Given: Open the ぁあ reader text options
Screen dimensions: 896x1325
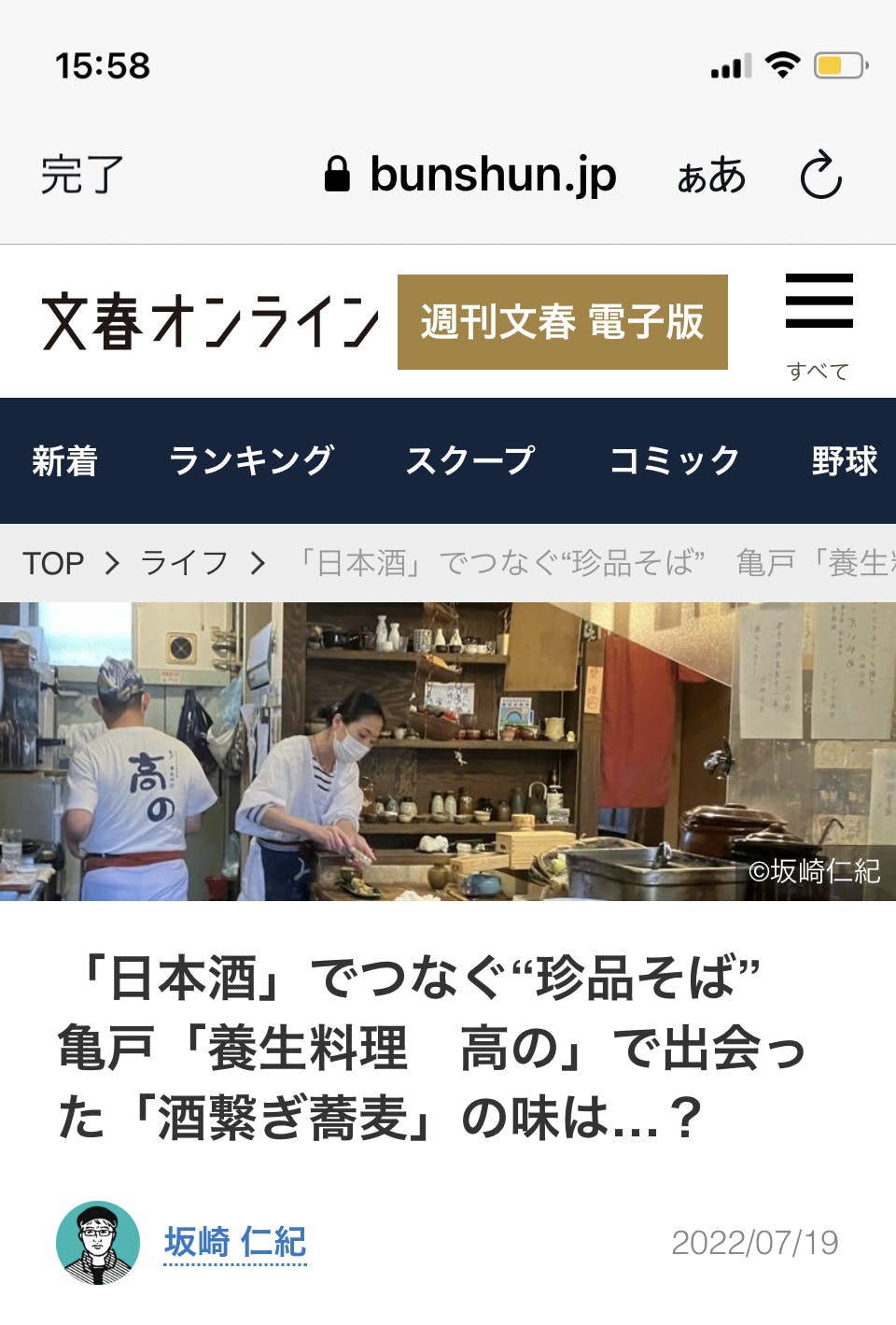Looking at the screenshot, I should tap(711, 176).
